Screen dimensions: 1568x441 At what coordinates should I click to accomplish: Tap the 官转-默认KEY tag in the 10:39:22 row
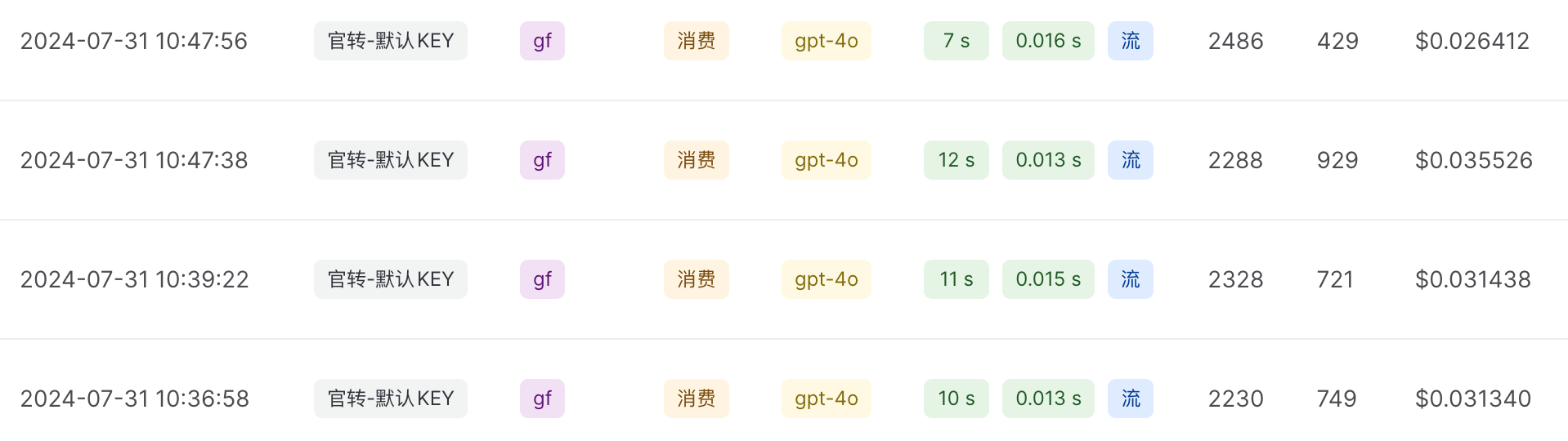point(390,279)
